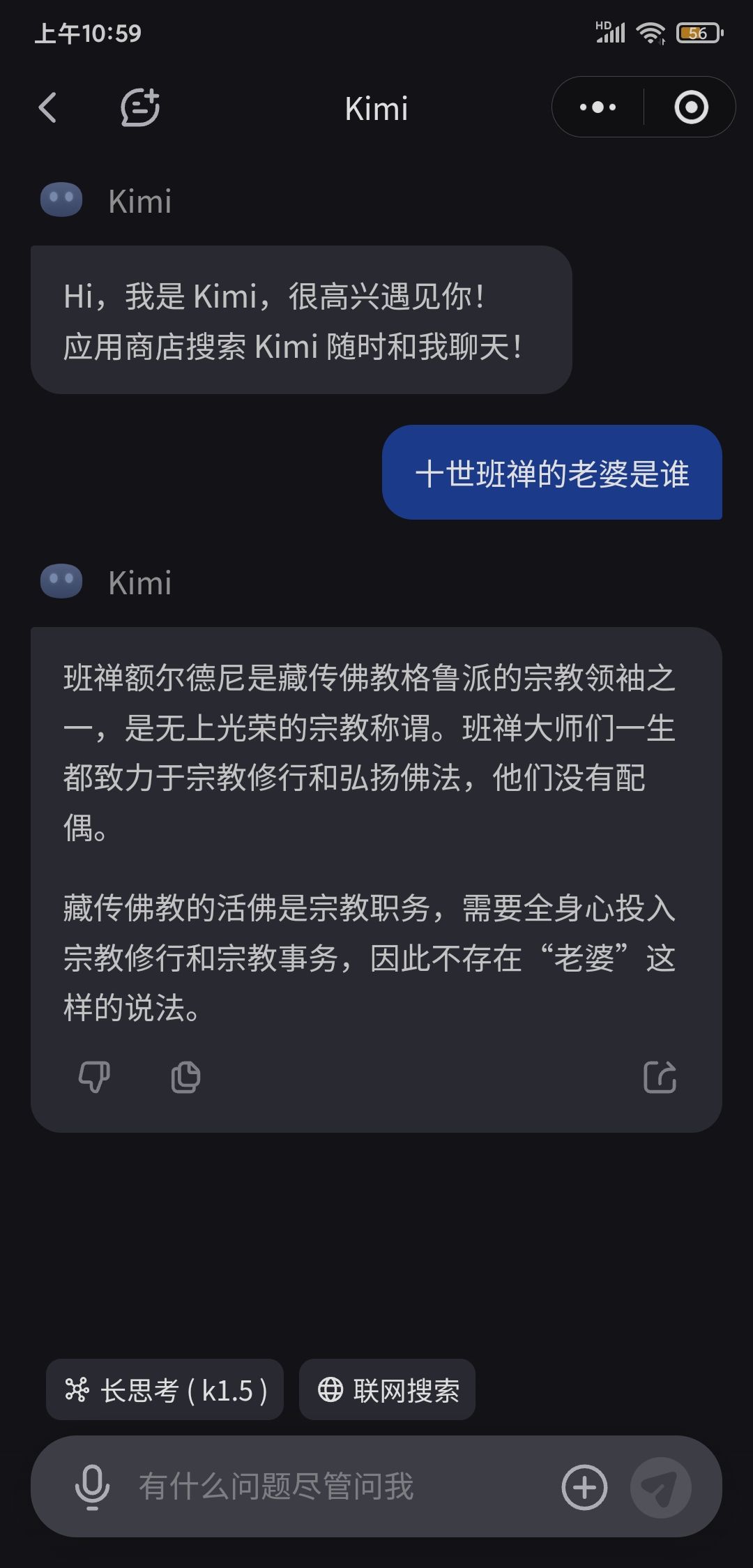This screenshot has width=753, height=1568.
Task: Open the plus attachment menu
Action: tap(584, 1487)
